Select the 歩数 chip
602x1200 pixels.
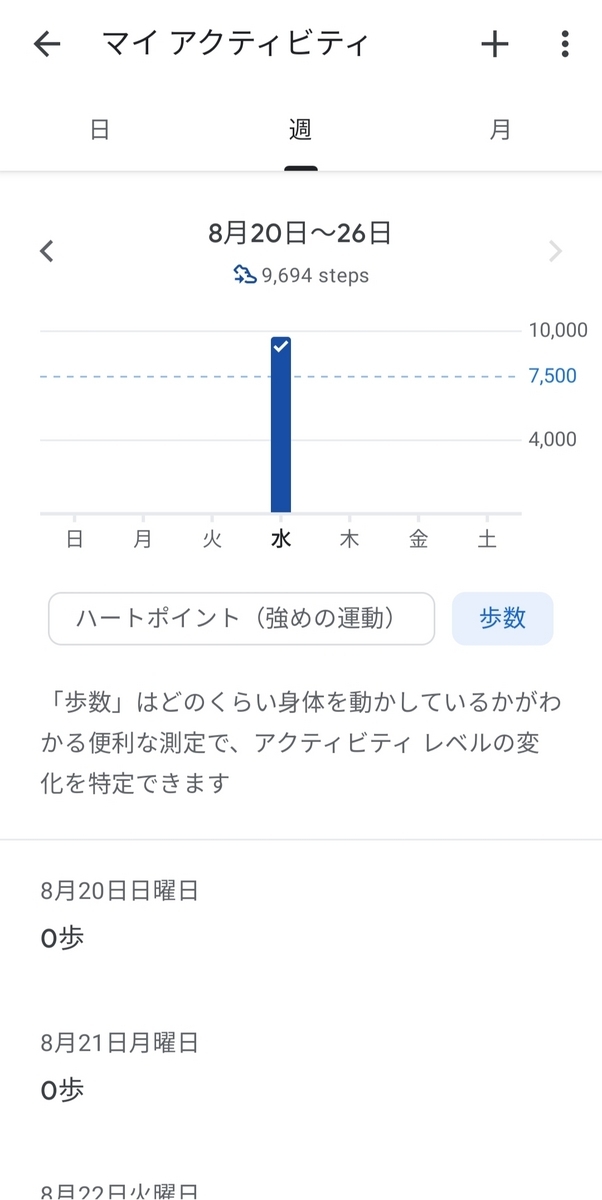pos(502,619)
